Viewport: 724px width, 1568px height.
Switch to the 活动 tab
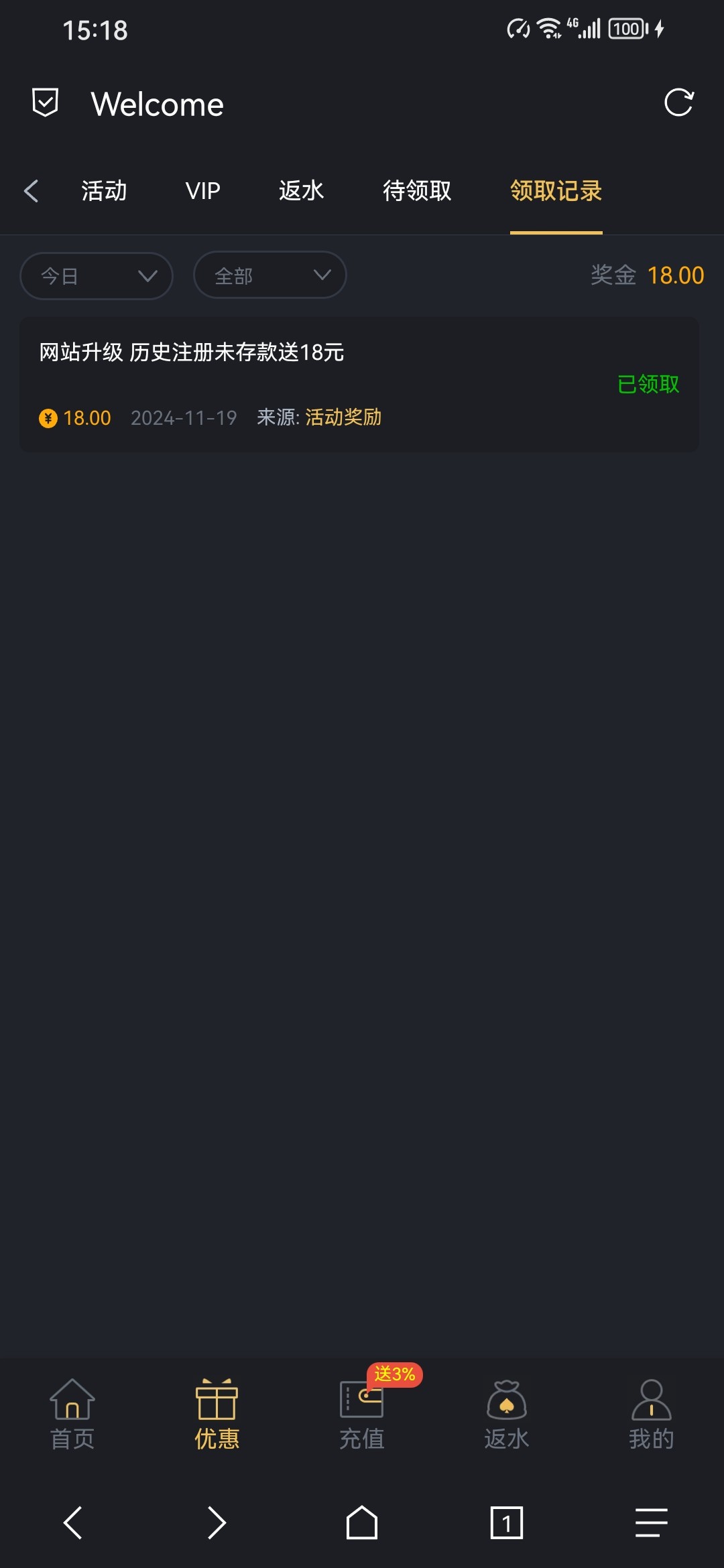104,191
